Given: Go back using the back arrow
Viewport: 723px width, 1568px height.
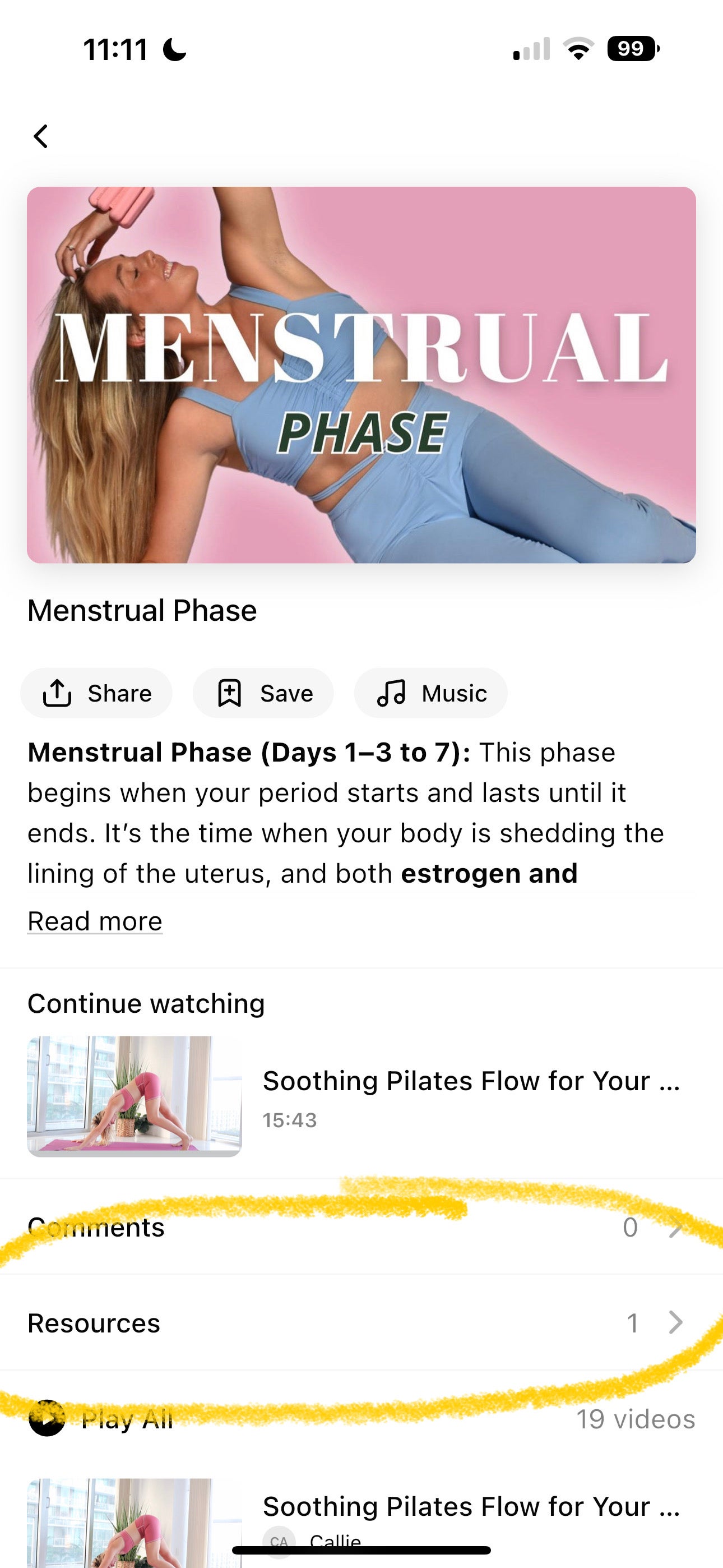Looking at the screenshot, I should pyautogui.click(x=41, y=136).
